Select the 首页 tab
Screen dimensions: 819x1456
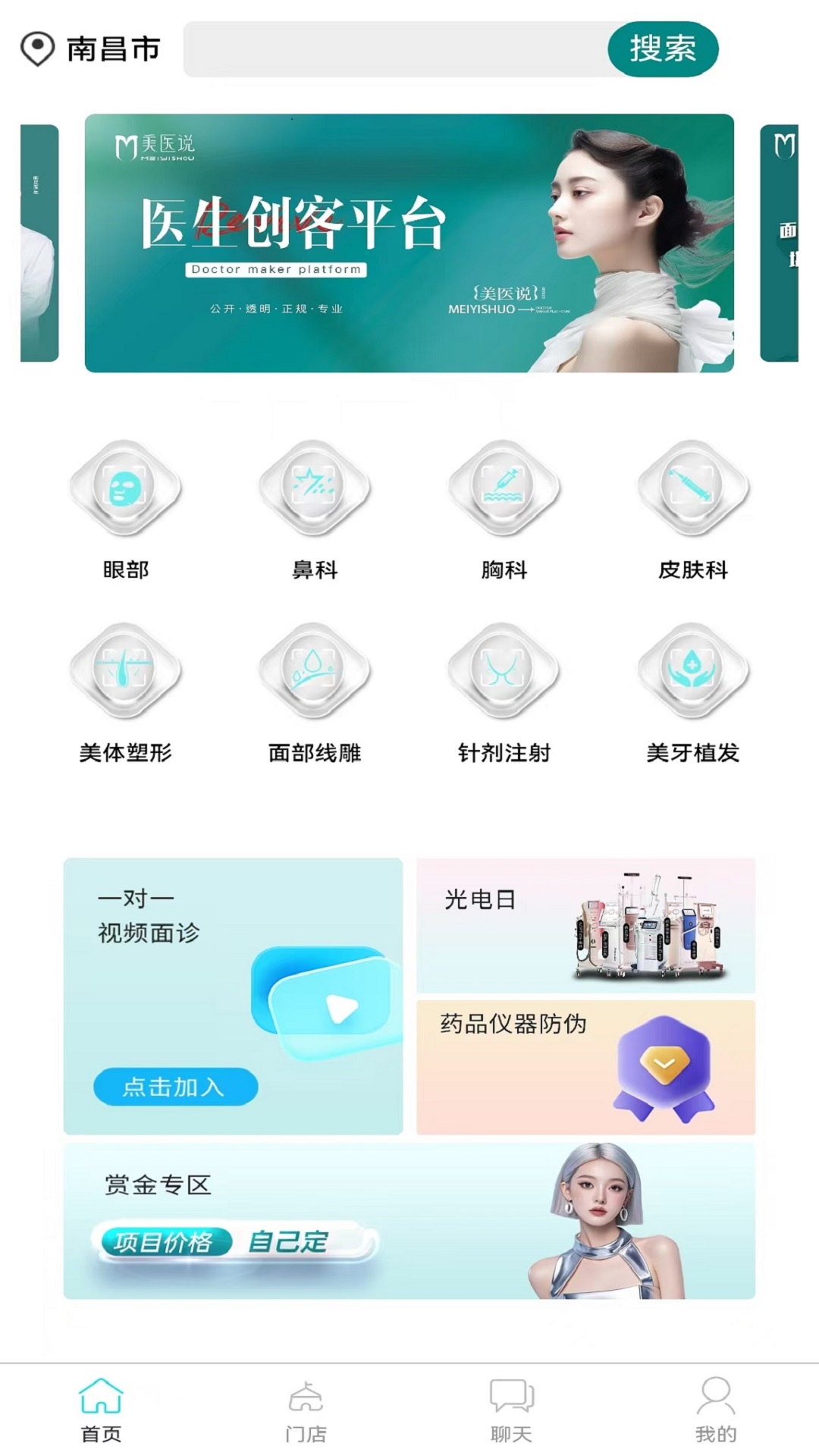click(102, 1411)
